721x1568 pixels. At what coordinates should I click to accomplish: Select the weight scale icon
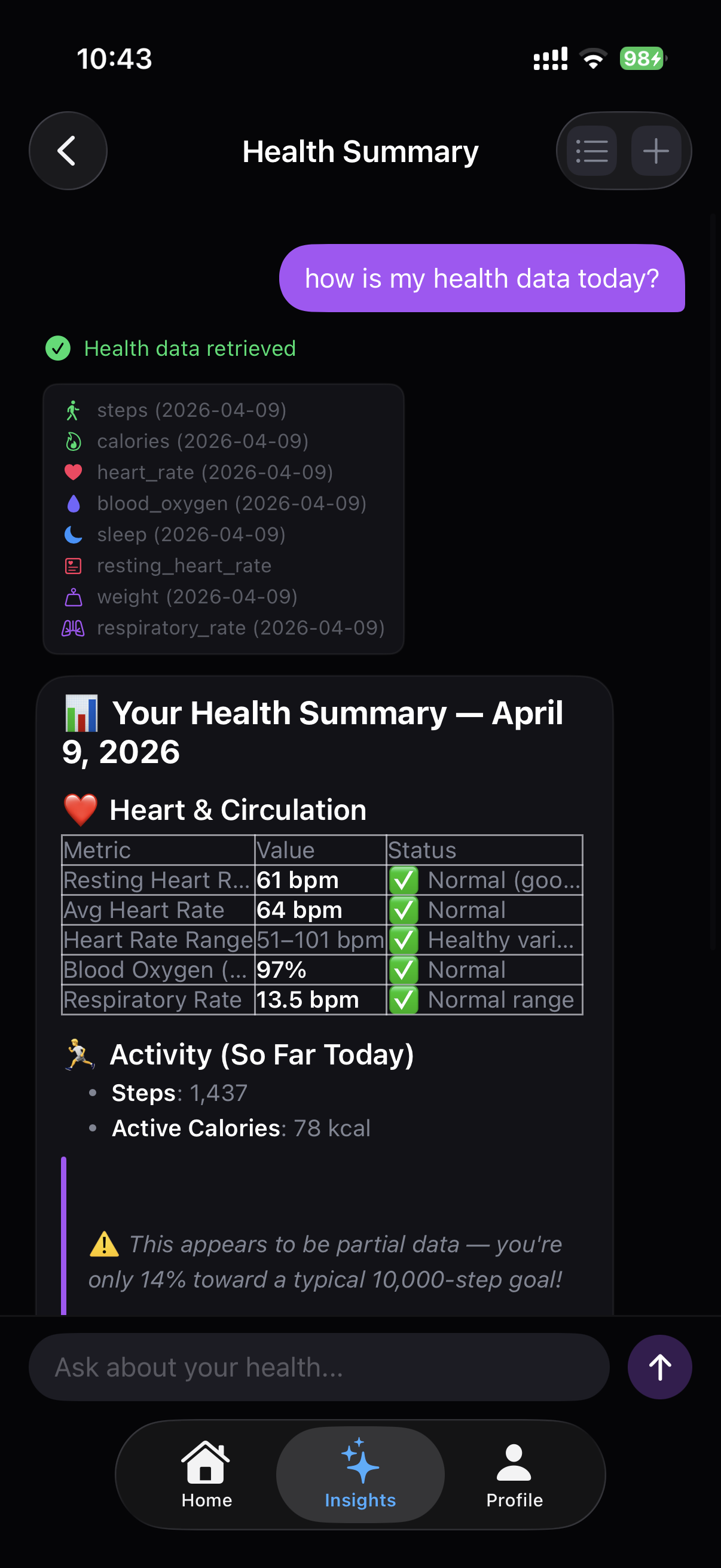[x=72, y=596]
